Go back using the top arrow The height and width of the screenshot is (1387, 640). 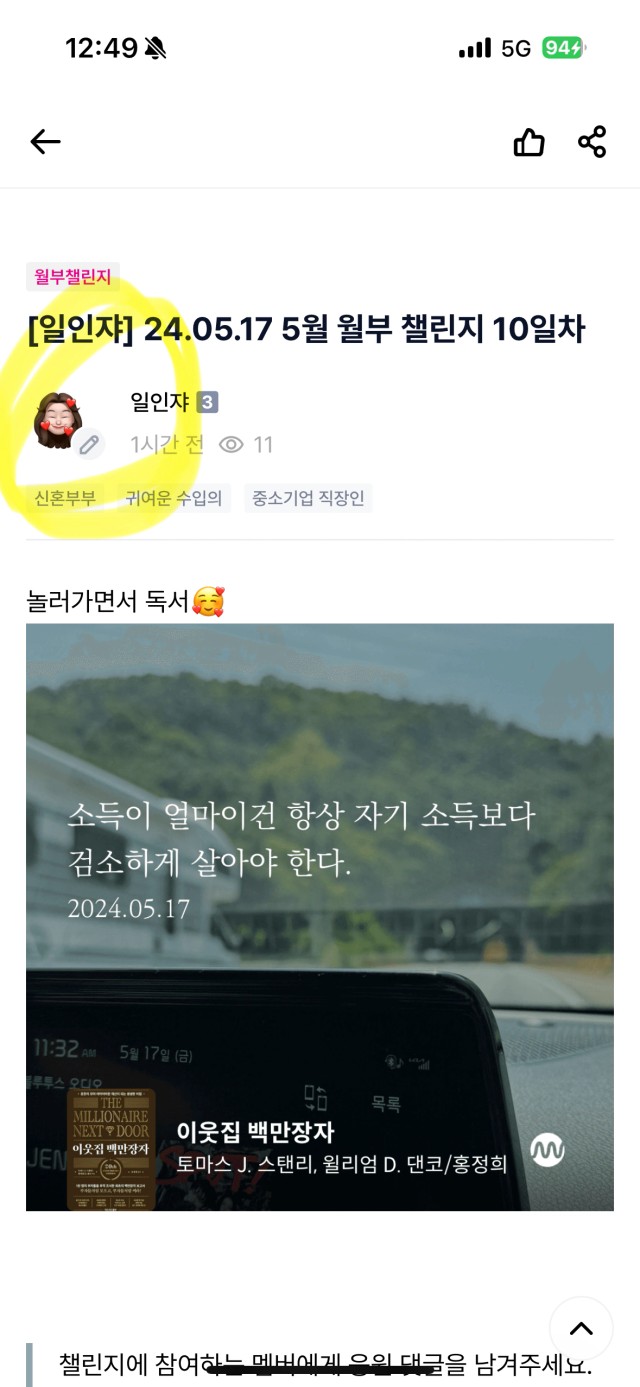[x=45, y=142]
